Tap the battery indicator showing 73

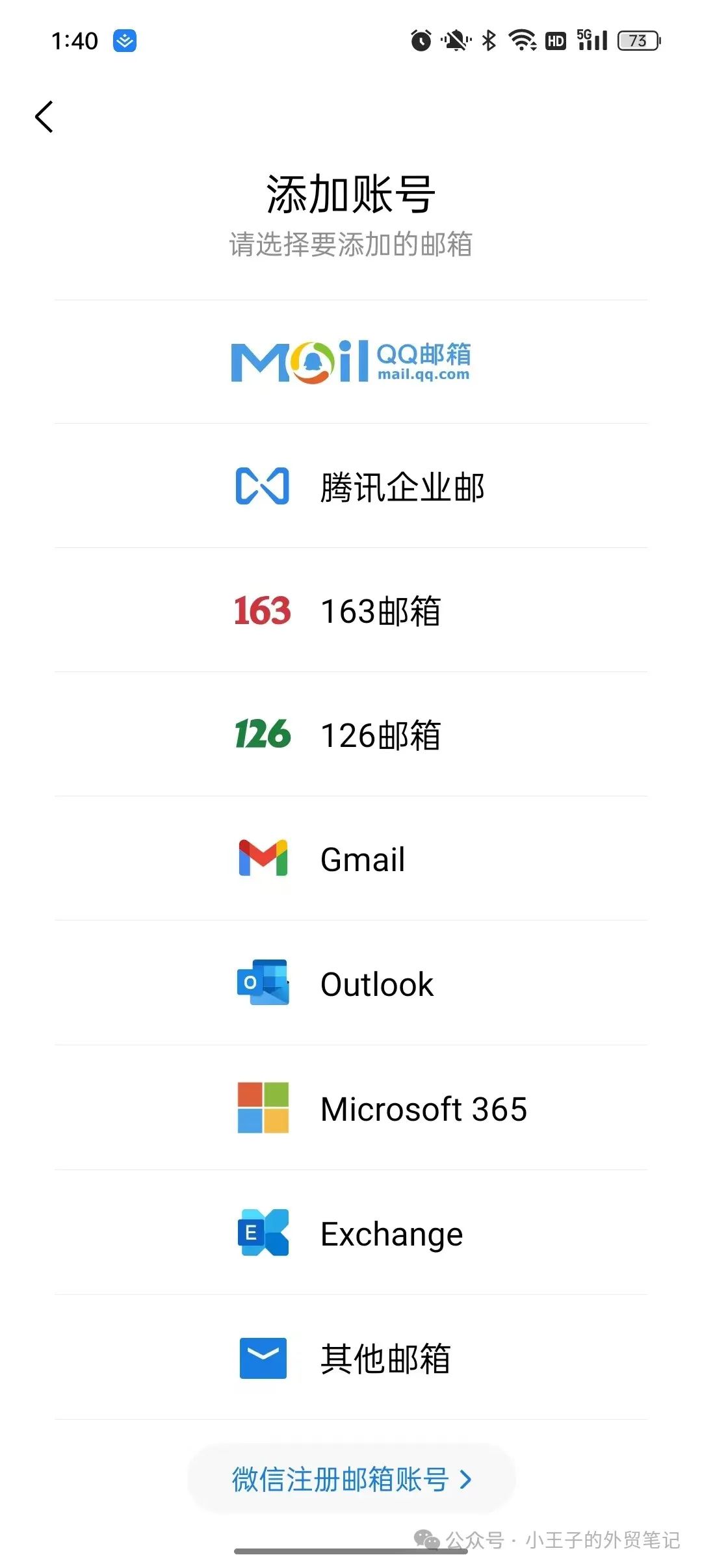(638, 40)
